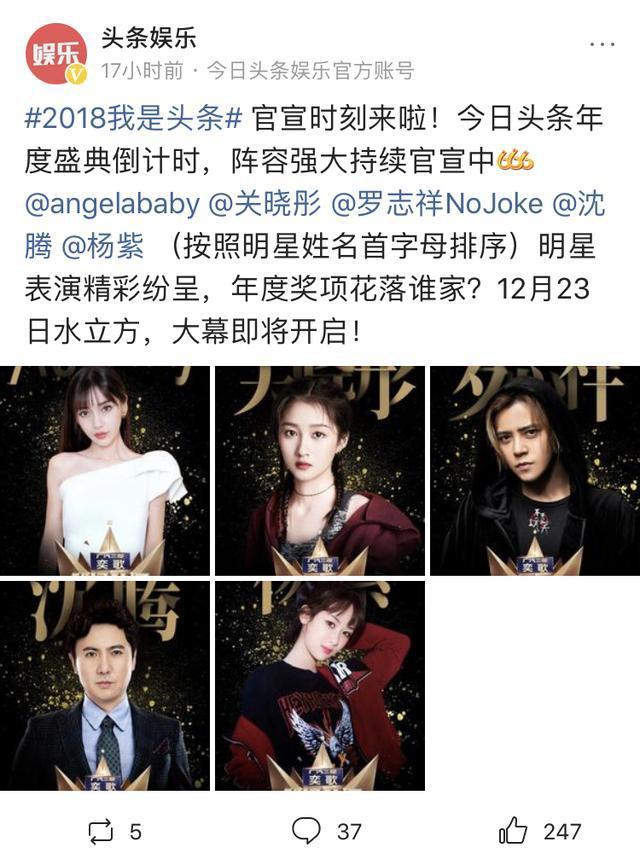The height and width of the screenshot is (865, 640).
Task: Enlarge the blond man in hoodie photo
Action: [x=534, y=470]
